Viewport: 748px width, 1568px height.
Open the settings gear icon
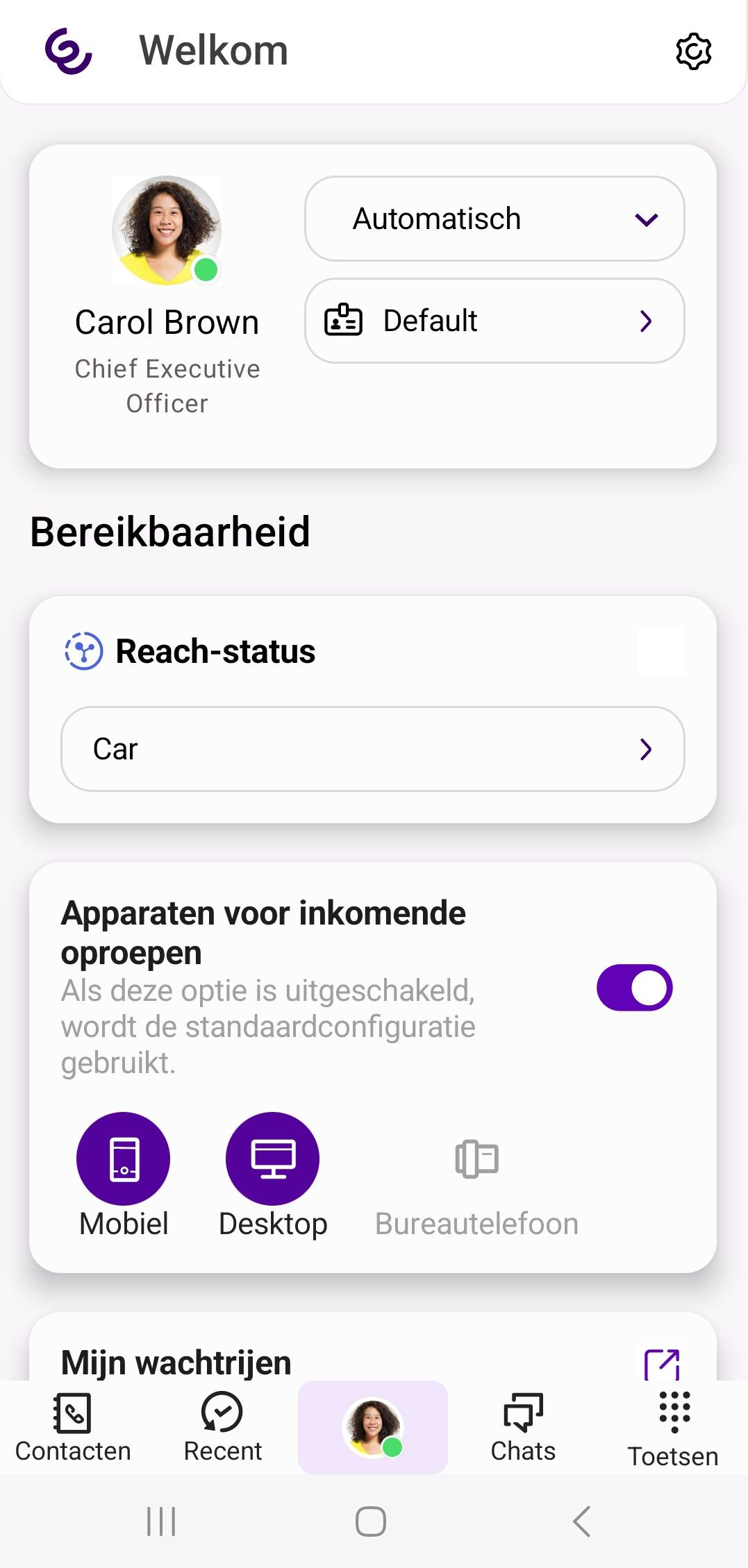[693, 51]
